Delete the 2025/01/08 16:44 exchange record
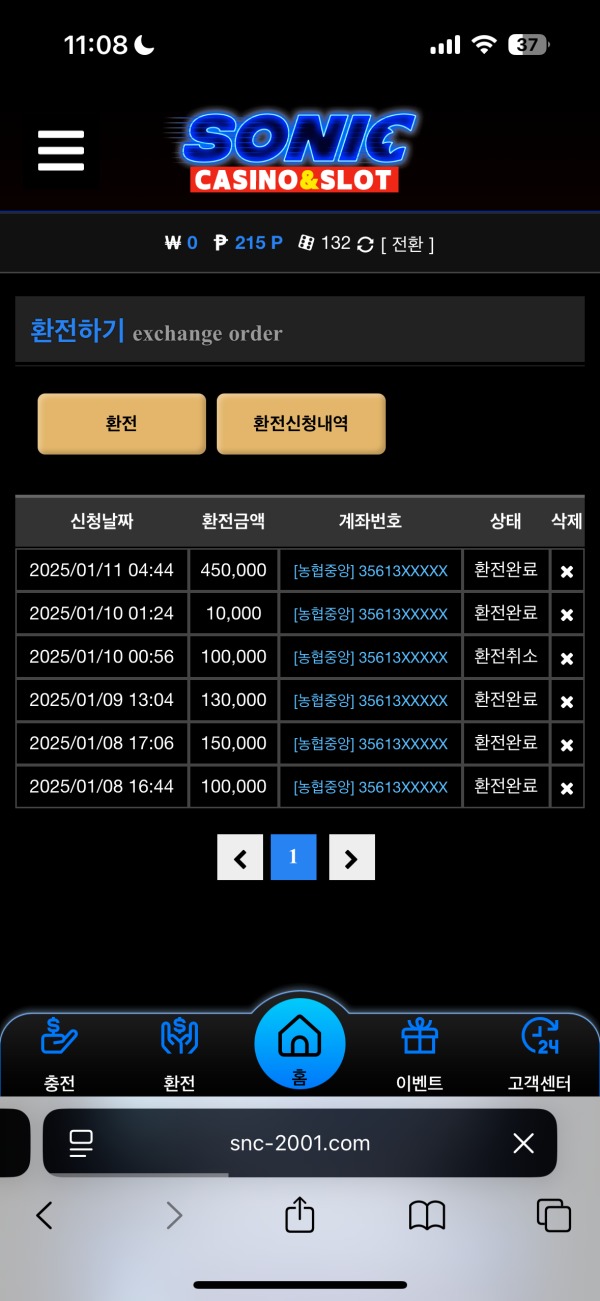 click(x=566, y=788)
